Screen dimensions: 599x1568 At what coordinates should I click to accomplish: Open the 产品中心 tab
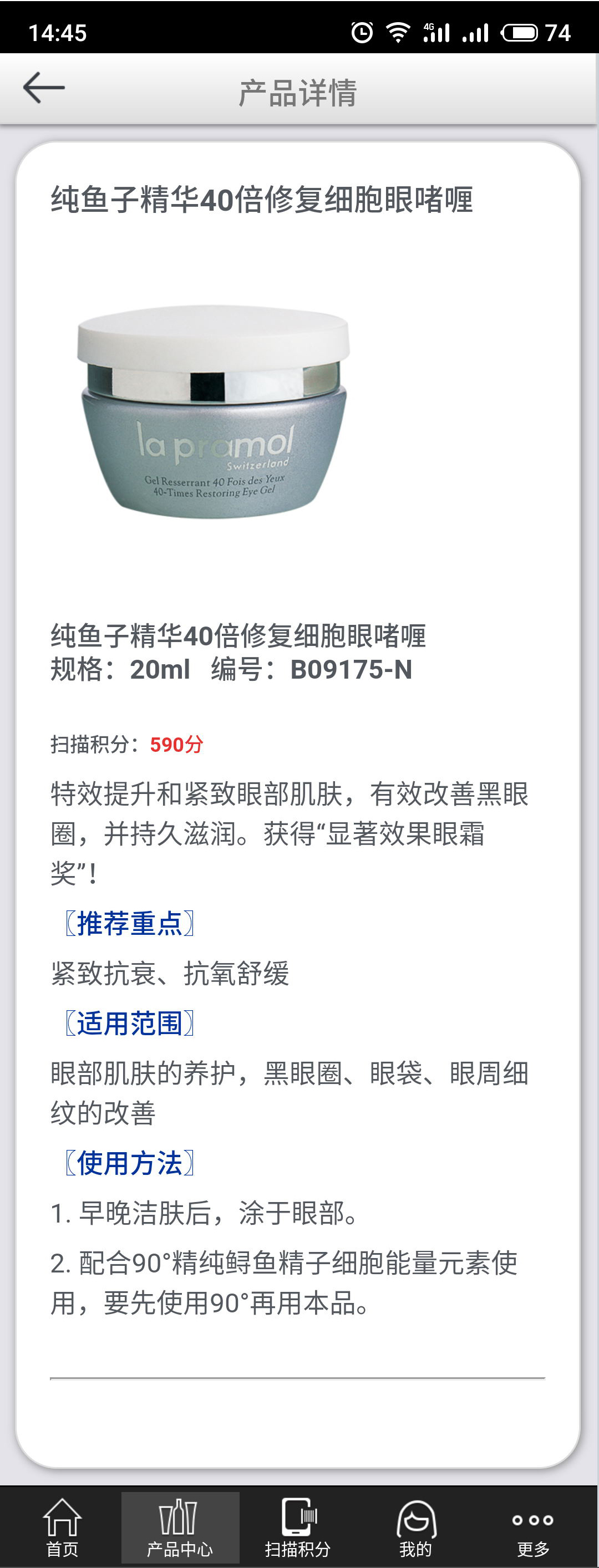coord(180,1526)
